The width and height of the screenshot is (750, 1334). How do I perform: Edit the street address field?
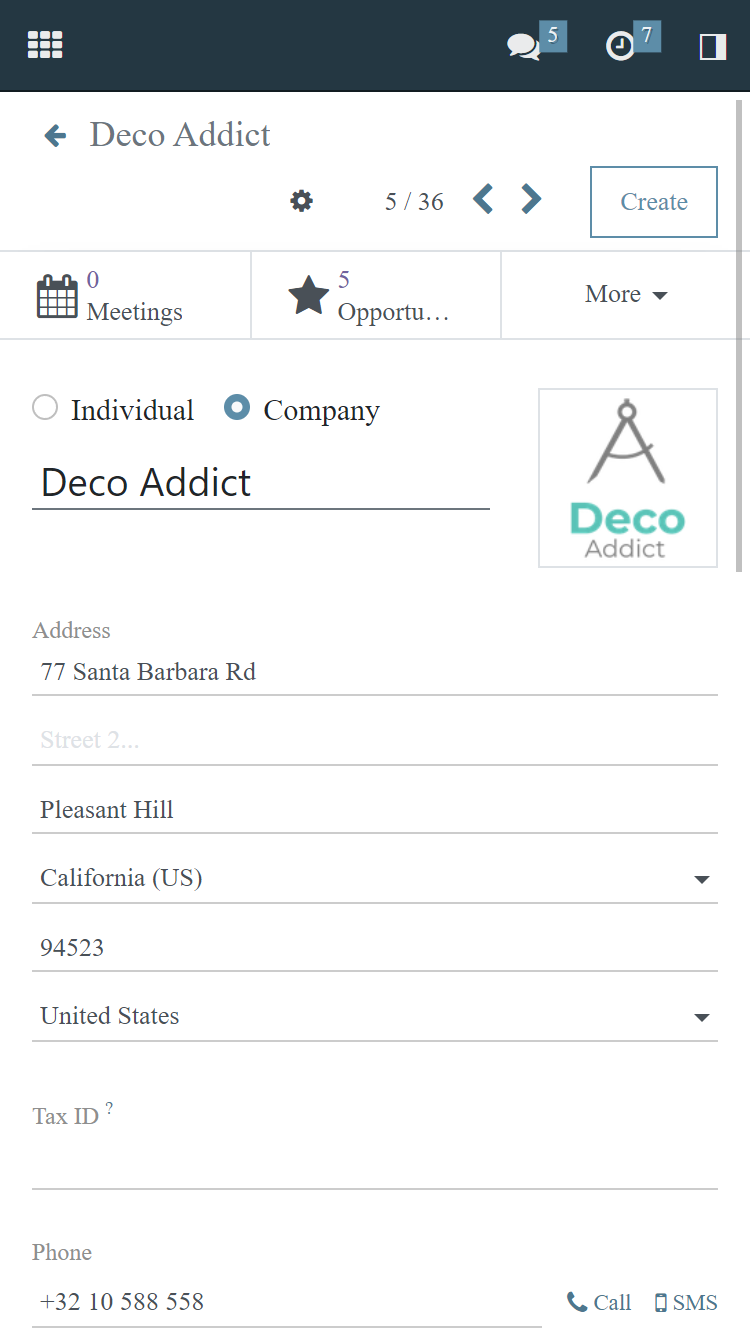coord(374,672)
